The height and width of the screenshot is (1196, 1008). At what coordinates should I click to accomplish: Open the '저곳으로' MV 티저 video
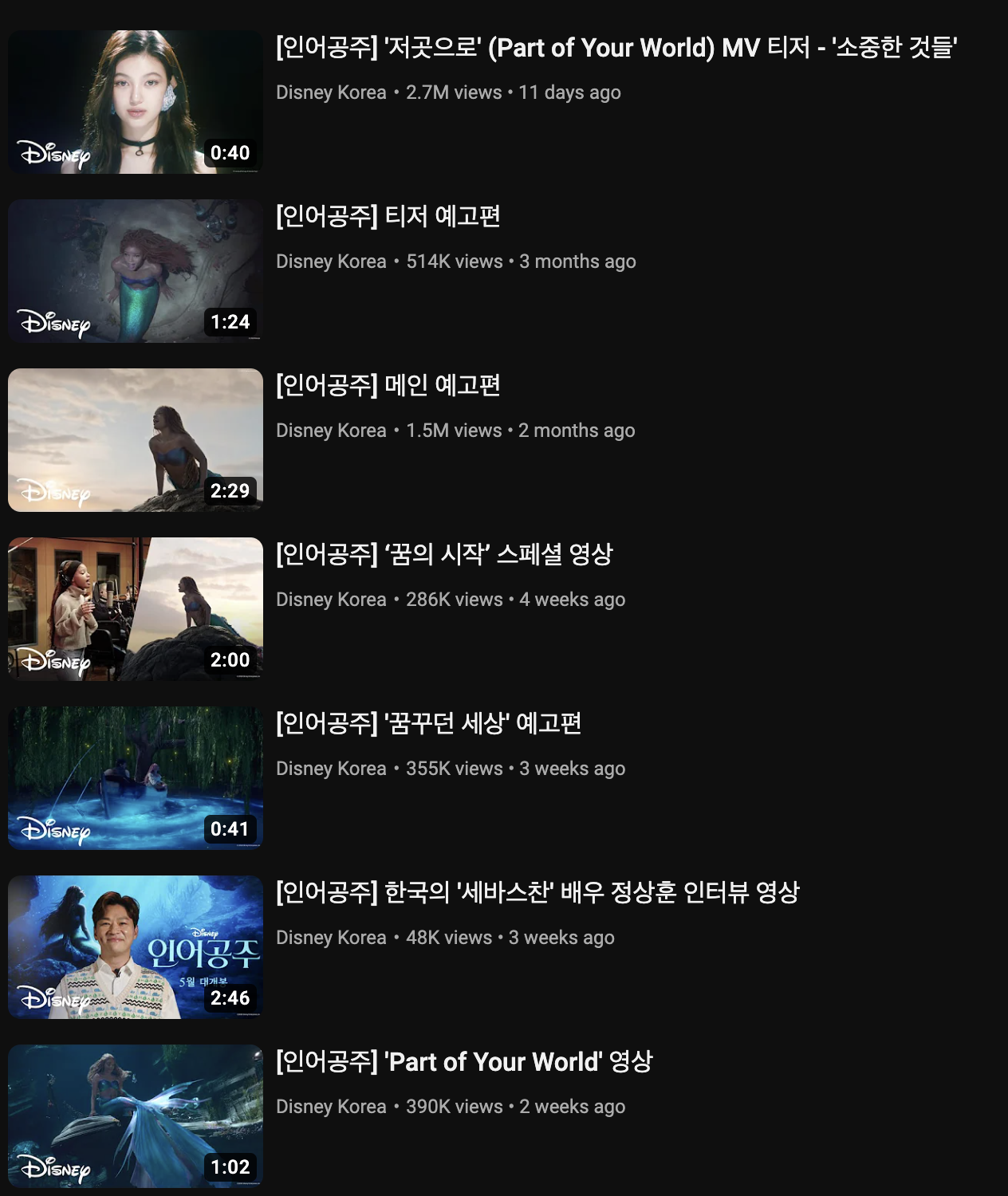616,48
